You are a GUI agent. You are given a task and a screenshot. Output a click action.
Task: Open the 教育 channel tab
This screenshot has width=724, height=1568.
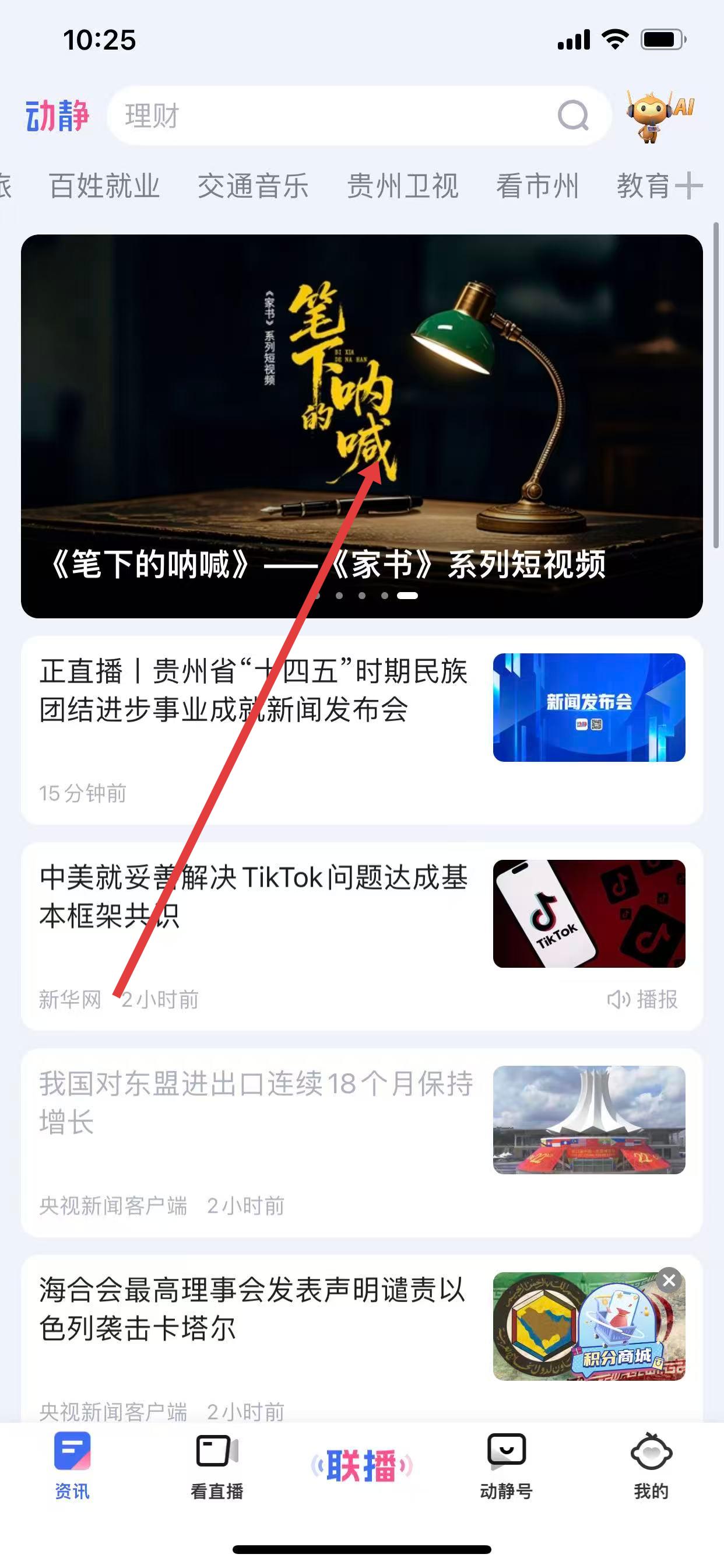642,185
